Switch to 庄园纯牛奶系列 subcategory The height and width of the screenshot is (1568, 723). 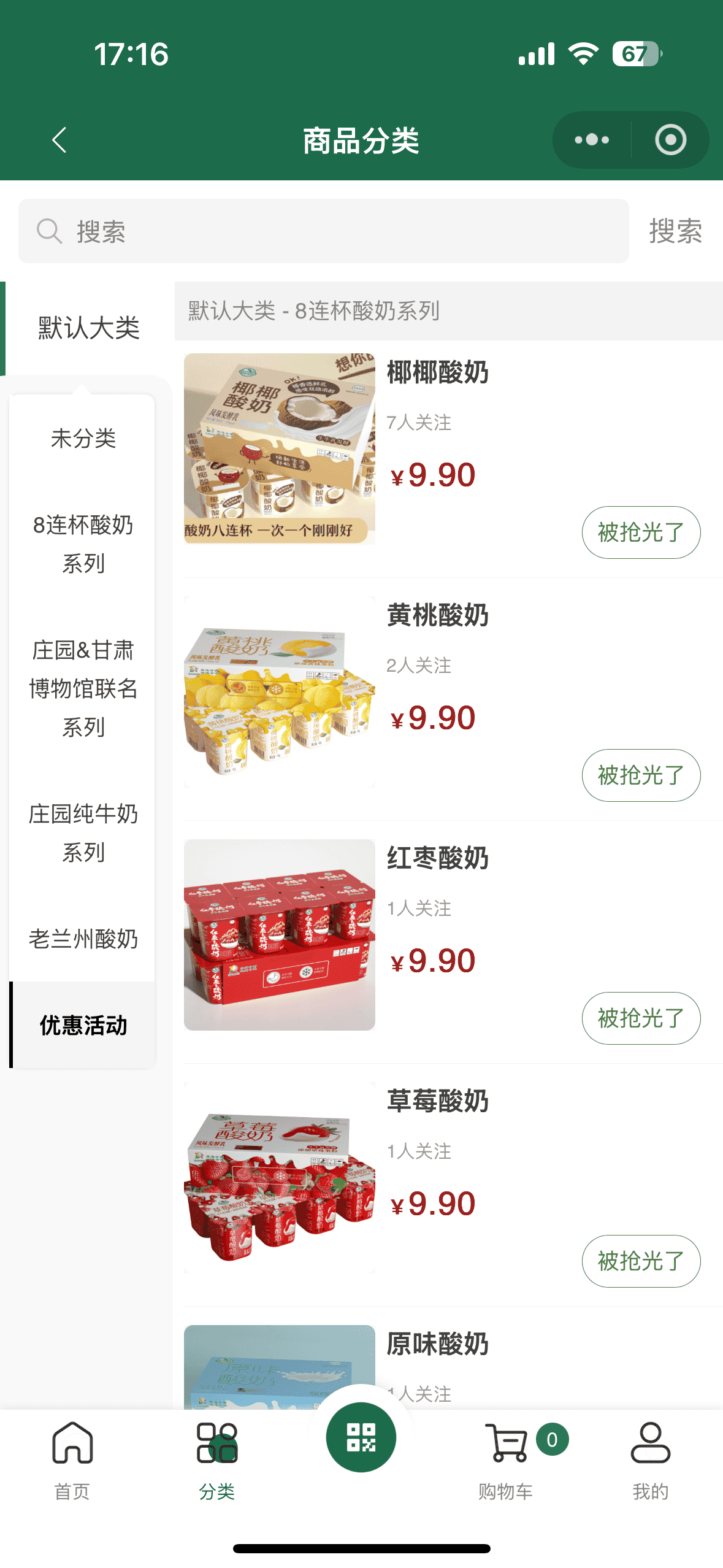tap(83, 833)
